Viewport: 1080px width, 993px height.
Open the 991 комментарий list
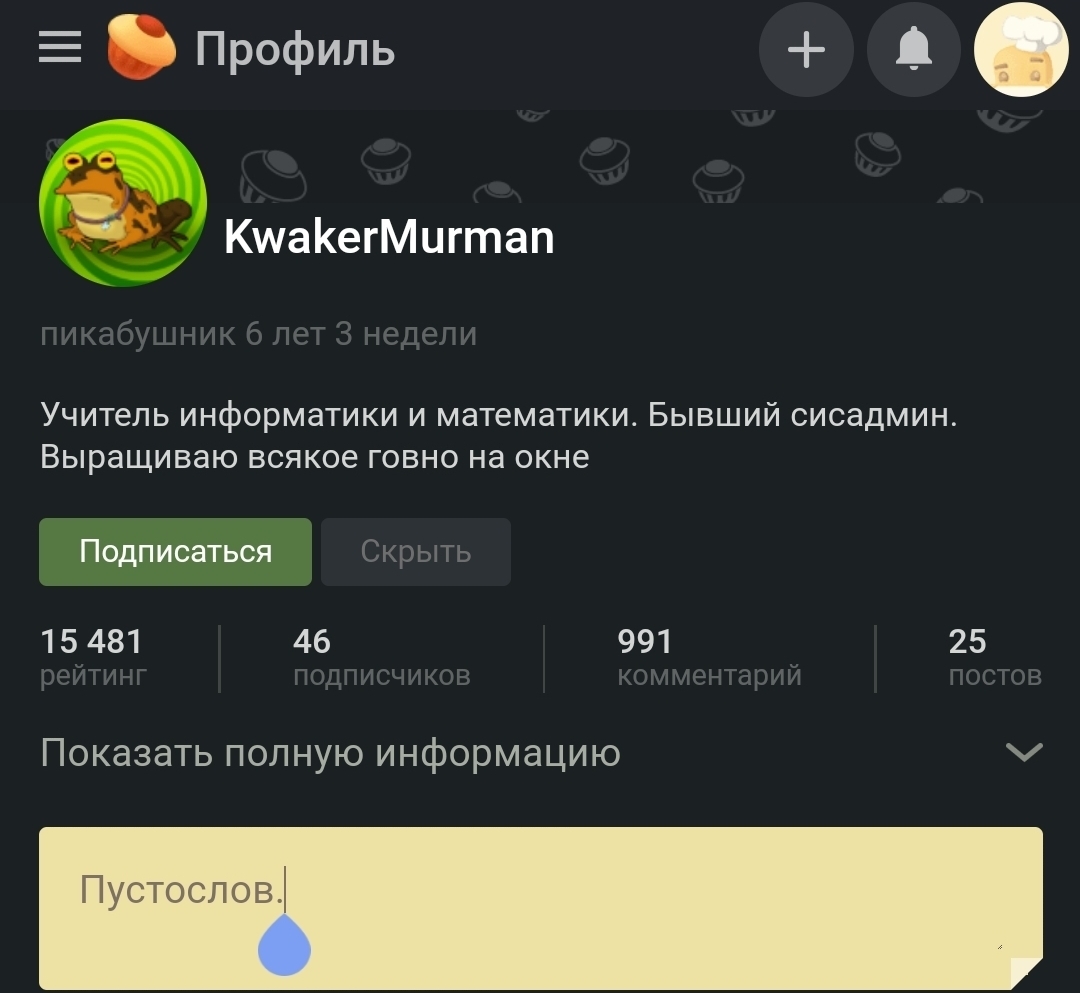[x=709, y=658]
